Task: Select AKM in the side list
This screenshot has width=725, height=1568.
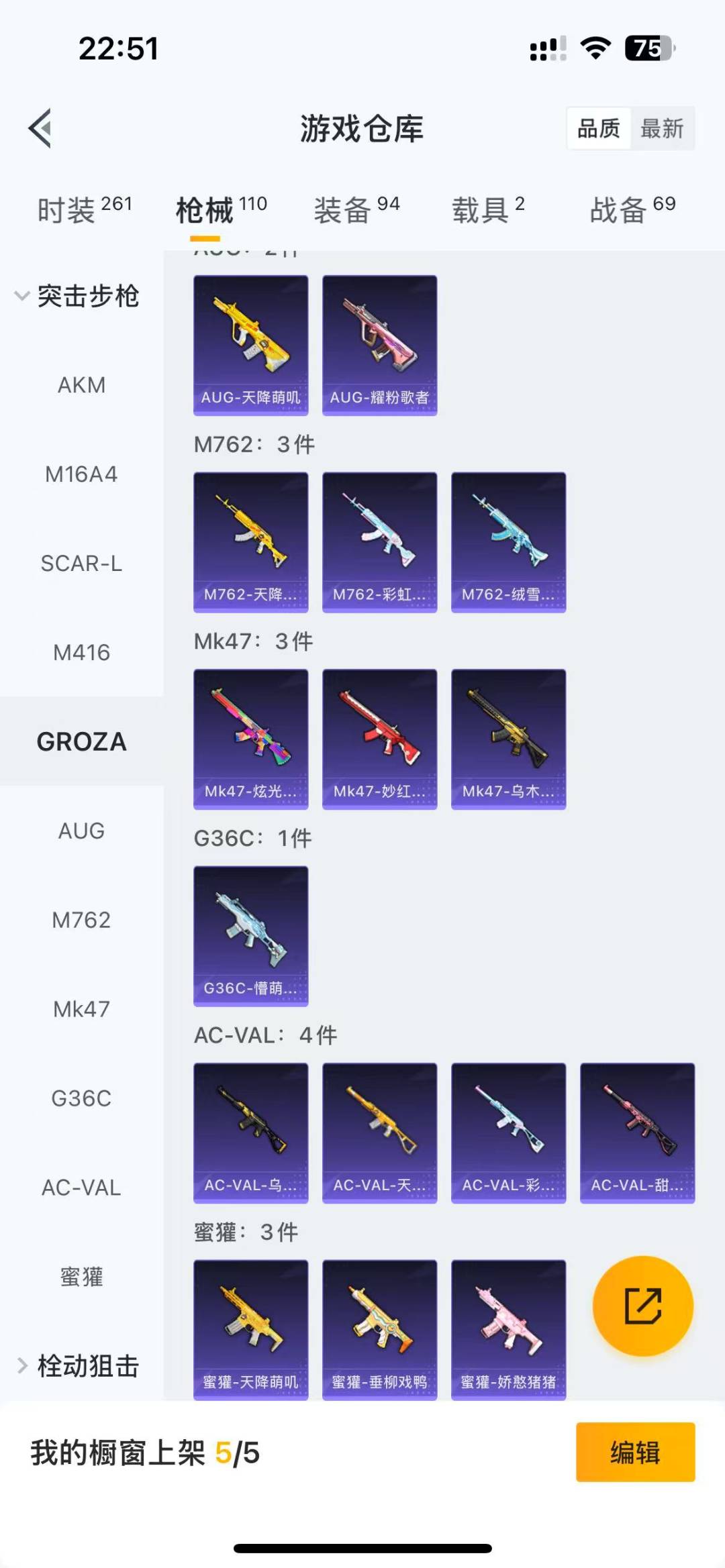Action: click(x=81, y=385)
